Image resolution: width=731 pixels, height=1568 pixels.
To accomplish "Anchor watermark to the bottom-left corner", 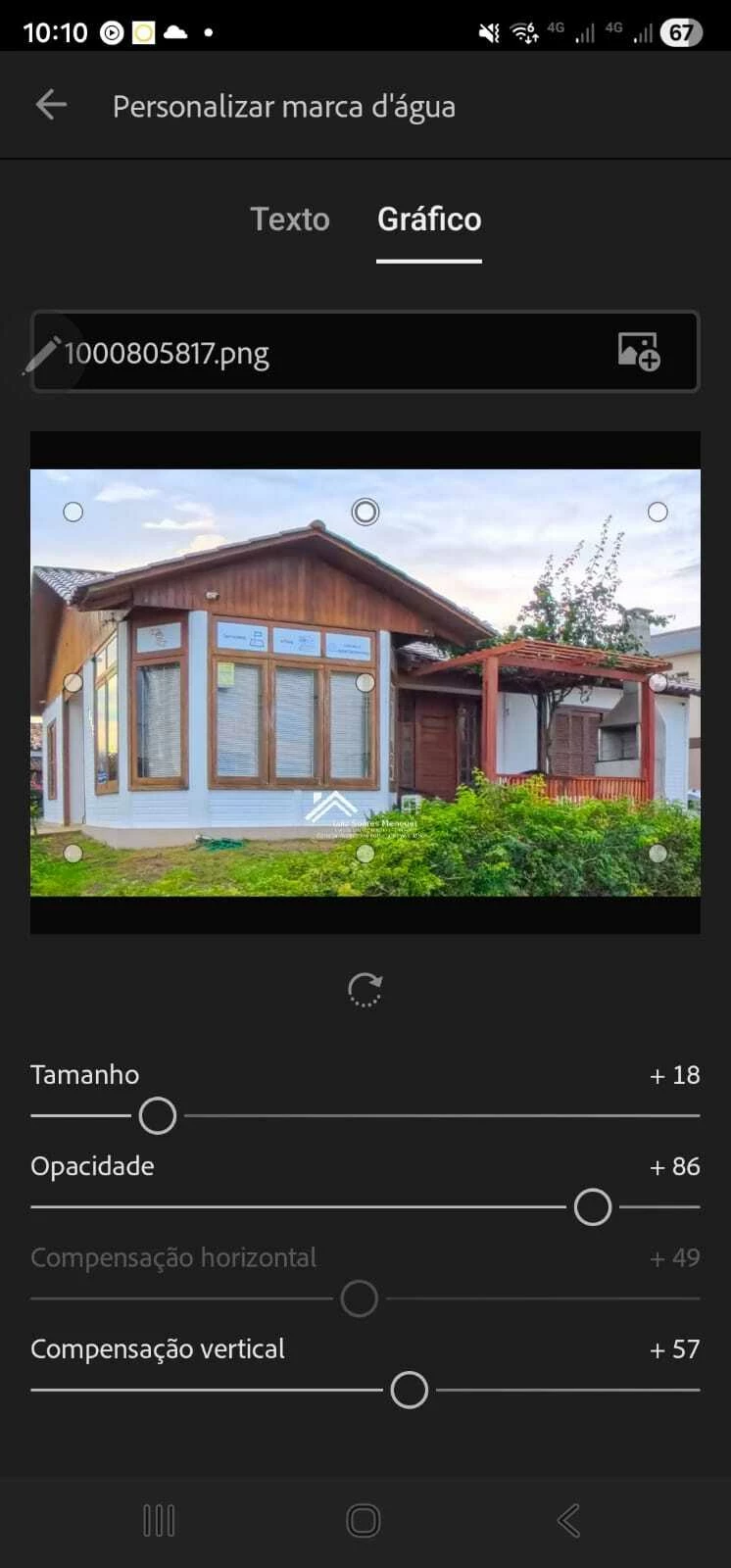I will point(73,853).
